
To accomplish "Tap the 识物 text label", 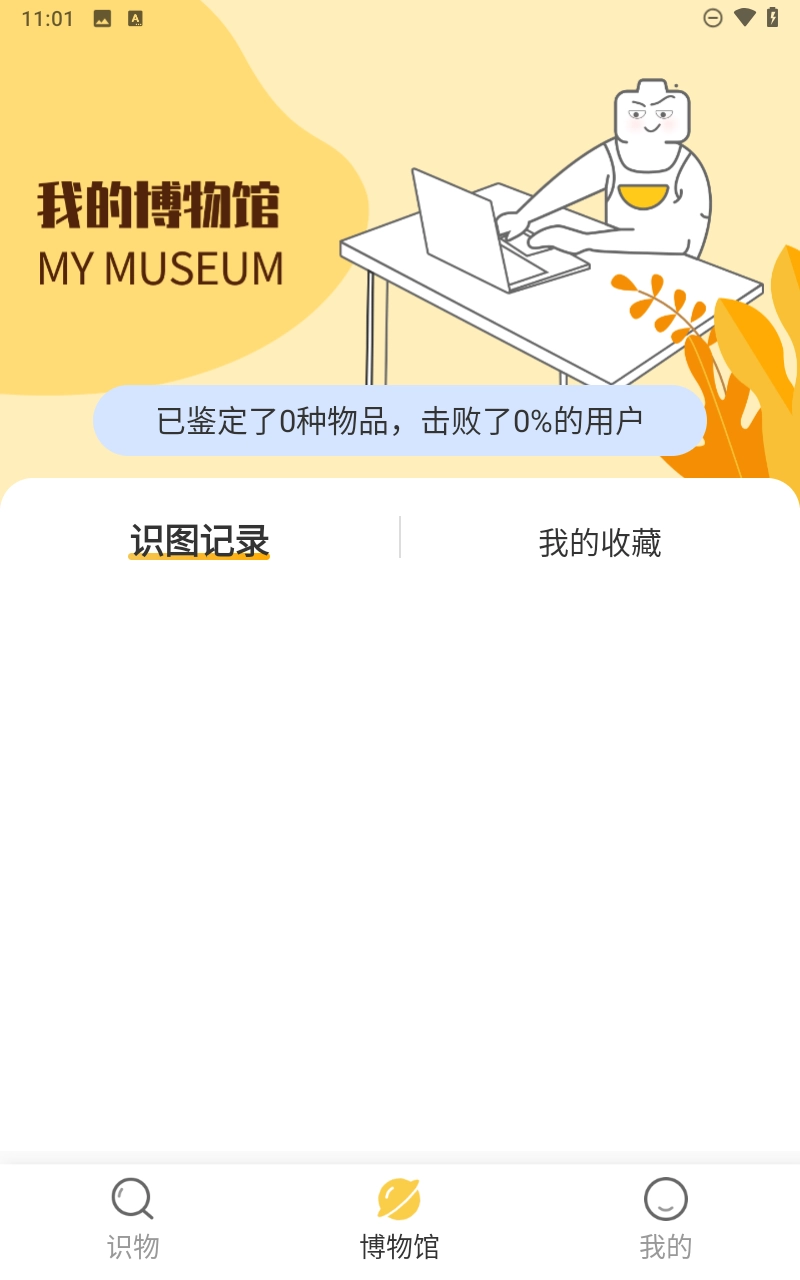I will [132, 1246].
